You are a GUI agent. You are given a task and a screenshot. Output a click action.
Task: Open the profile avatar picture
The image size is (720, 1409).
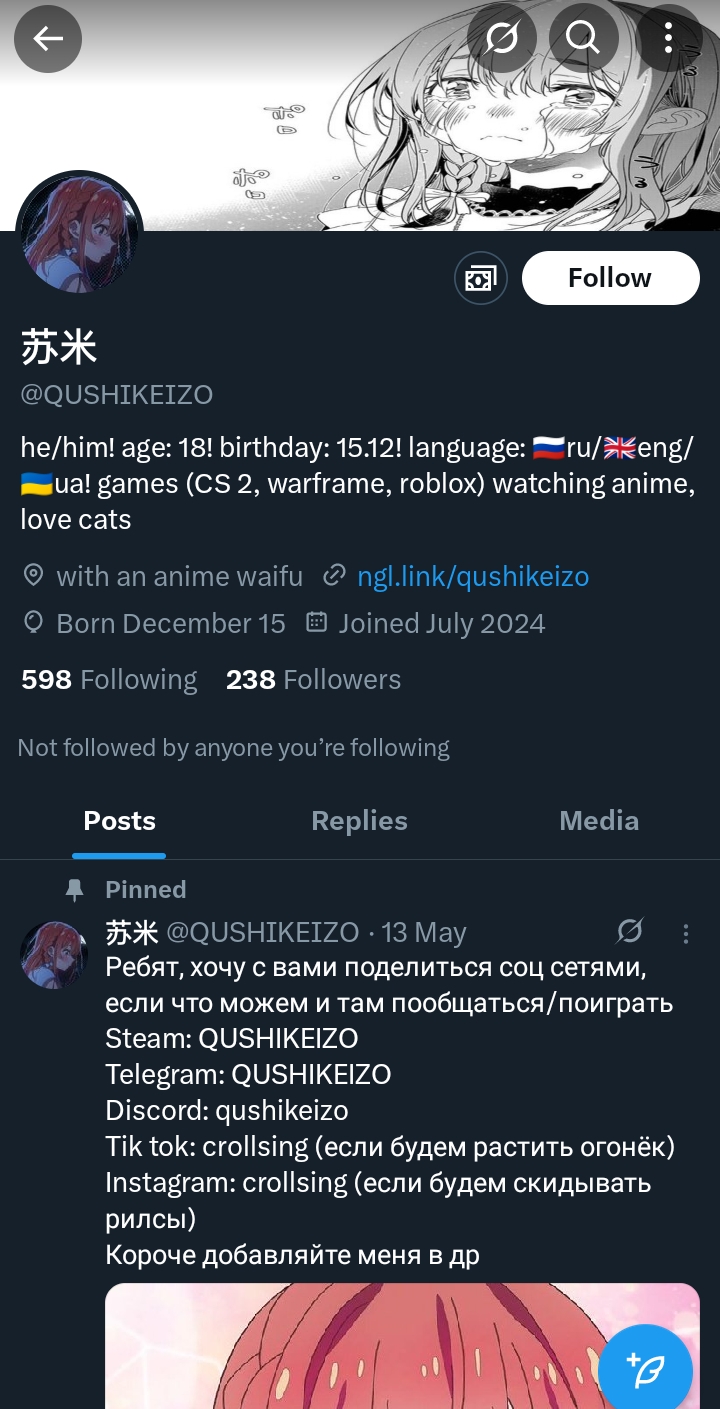(x=80, y=235)
